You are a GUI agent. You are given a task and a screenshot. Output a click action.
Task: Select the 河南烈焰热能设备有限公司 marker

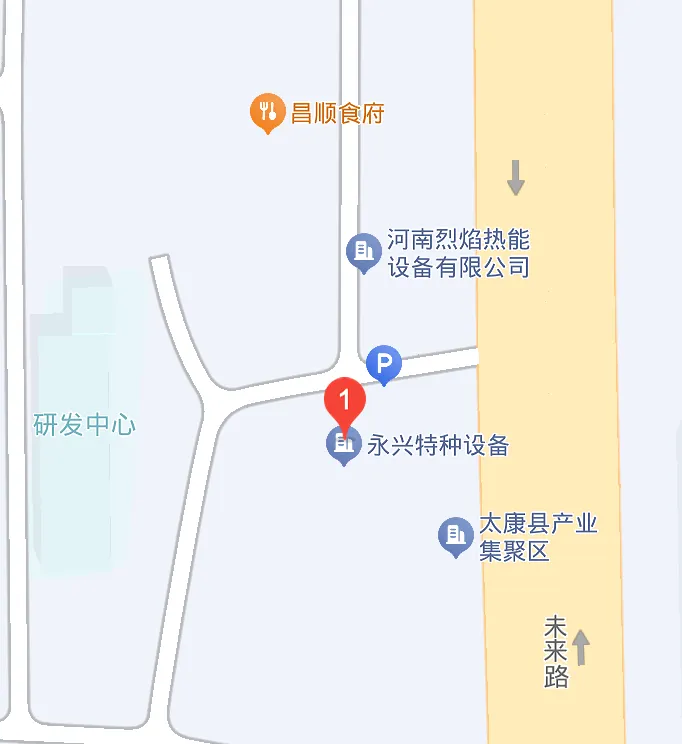click(362, 251)
